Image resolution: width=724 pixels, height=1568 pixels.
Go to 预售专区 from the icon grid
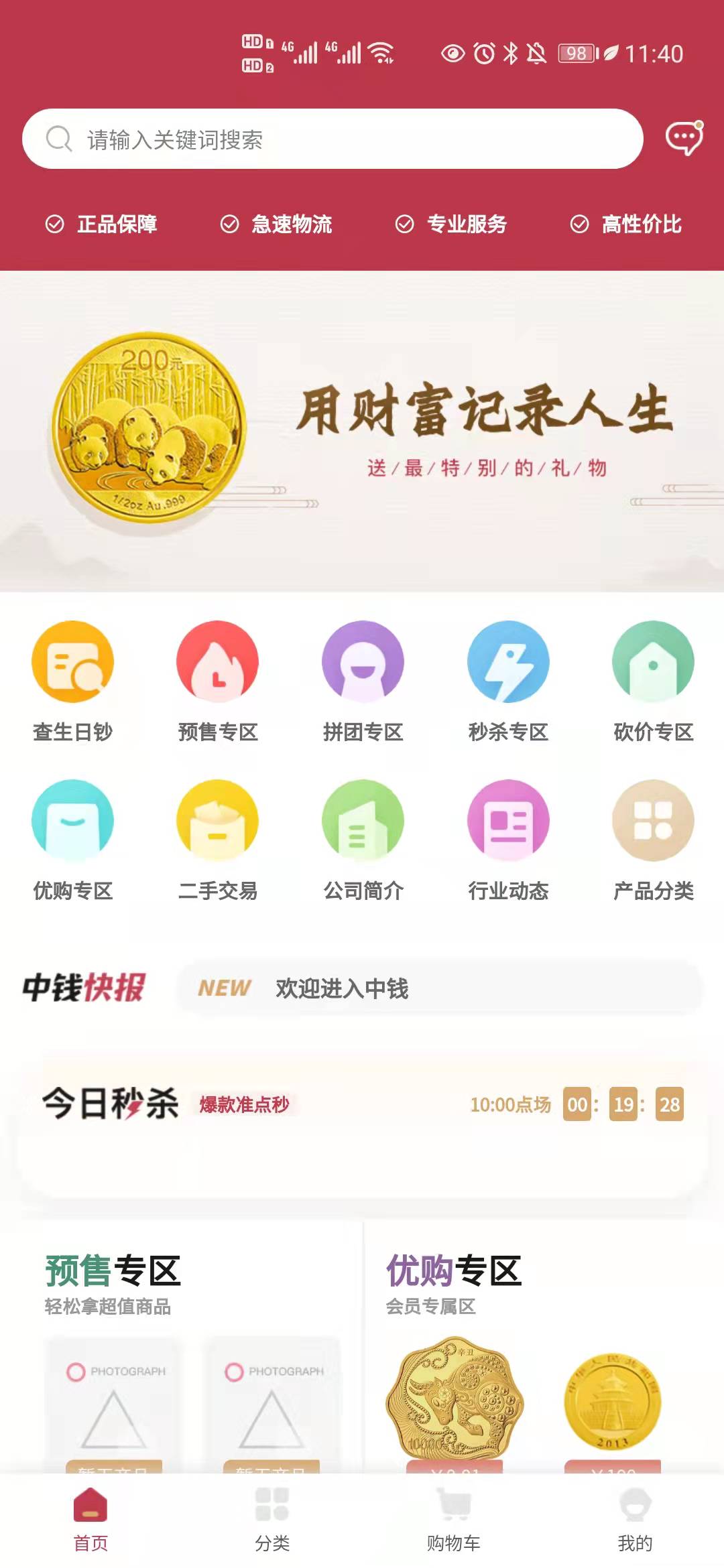[x=217, y=681]
